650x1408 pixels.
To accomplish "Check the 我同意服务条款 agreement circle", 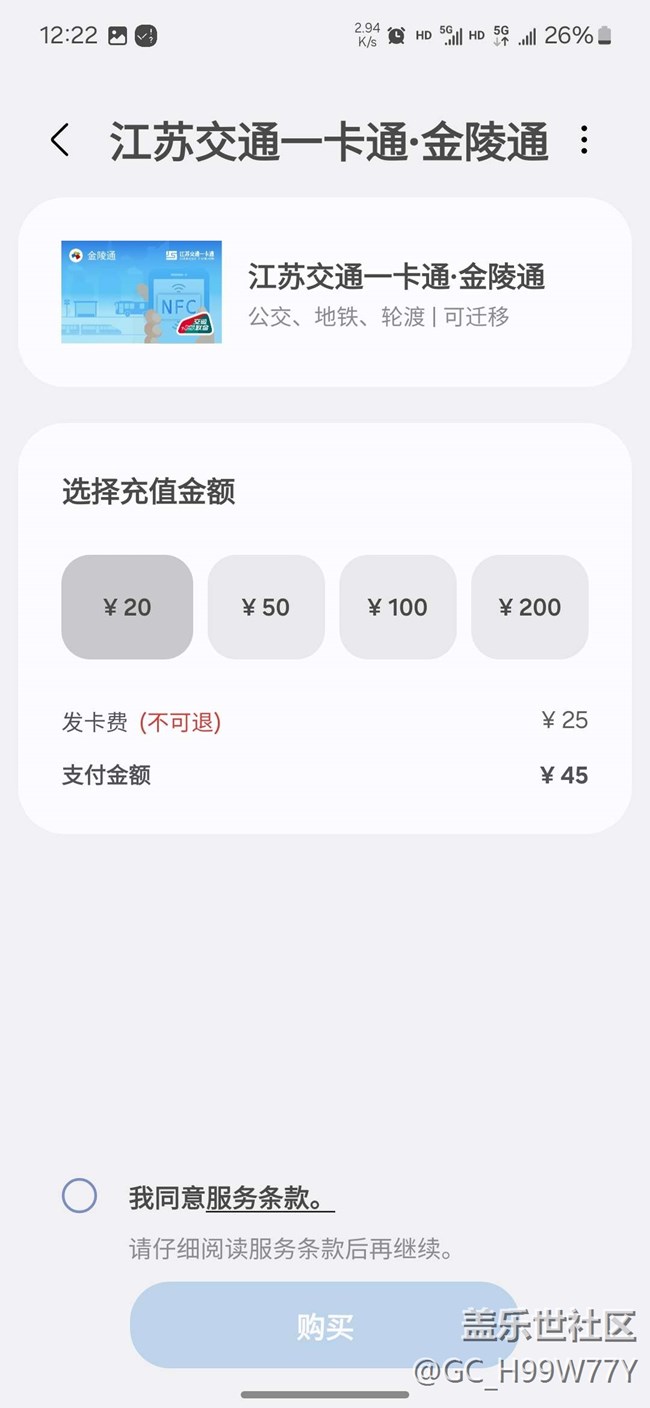I will pos(79,1196).
